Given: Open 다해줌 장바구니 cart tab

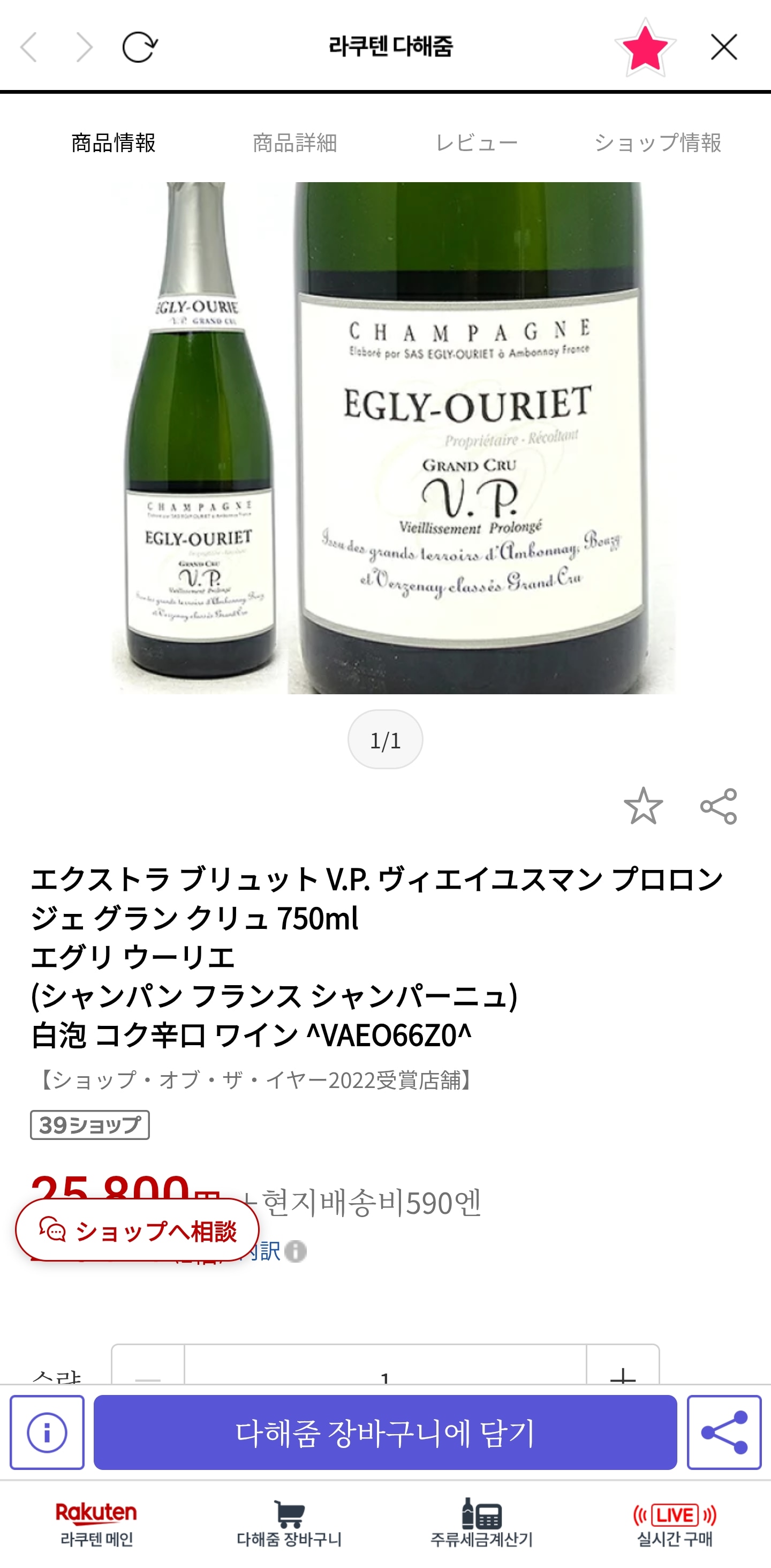Looking at the screenshot, I should point(289,1524).
